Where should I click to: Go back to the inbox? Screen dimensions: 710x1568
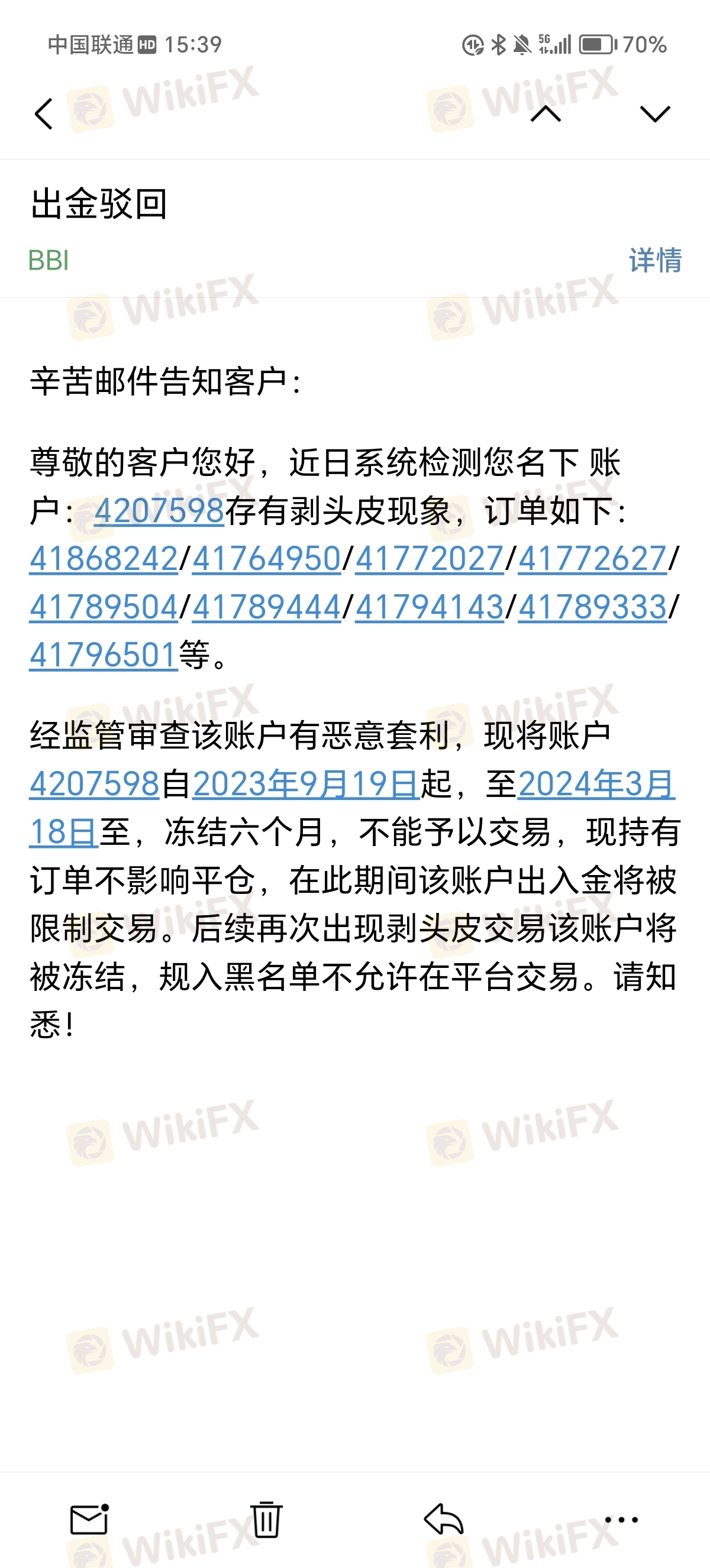pyautogui.click(x=44, y=114)
